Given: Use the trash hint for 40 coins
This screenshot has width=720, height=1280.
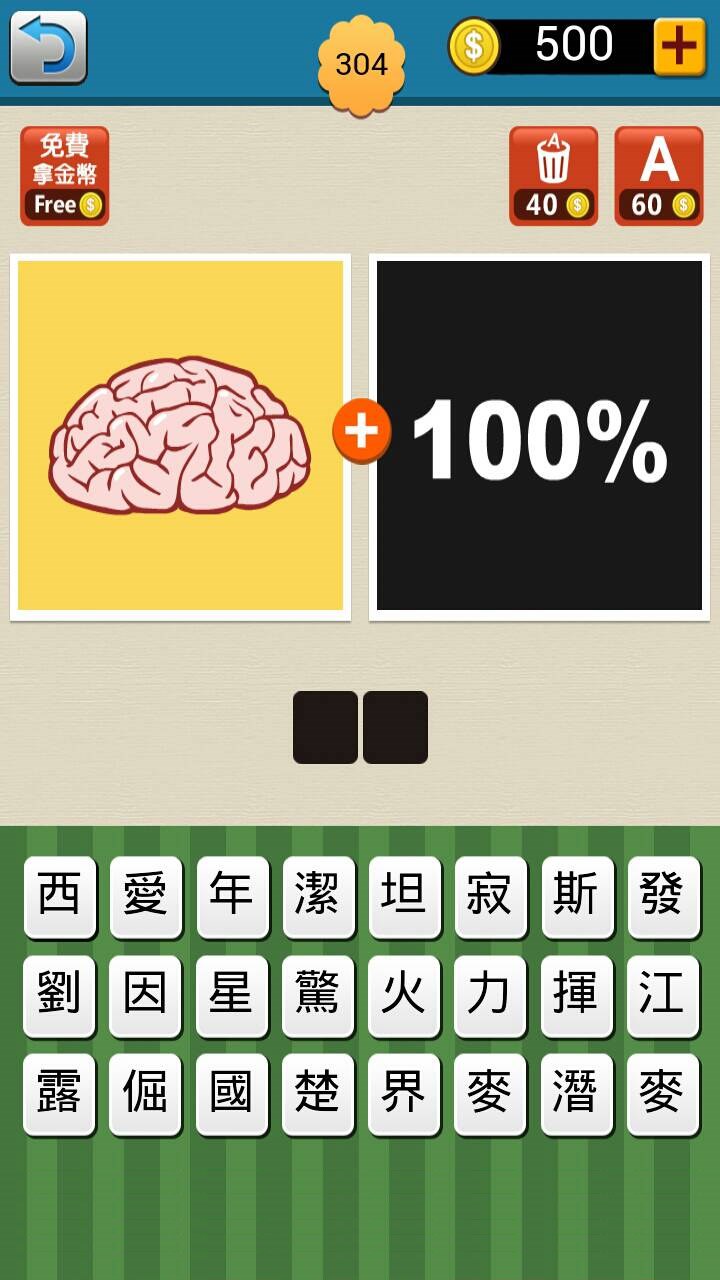Looking at the screenshot, I should click(553, 176).
